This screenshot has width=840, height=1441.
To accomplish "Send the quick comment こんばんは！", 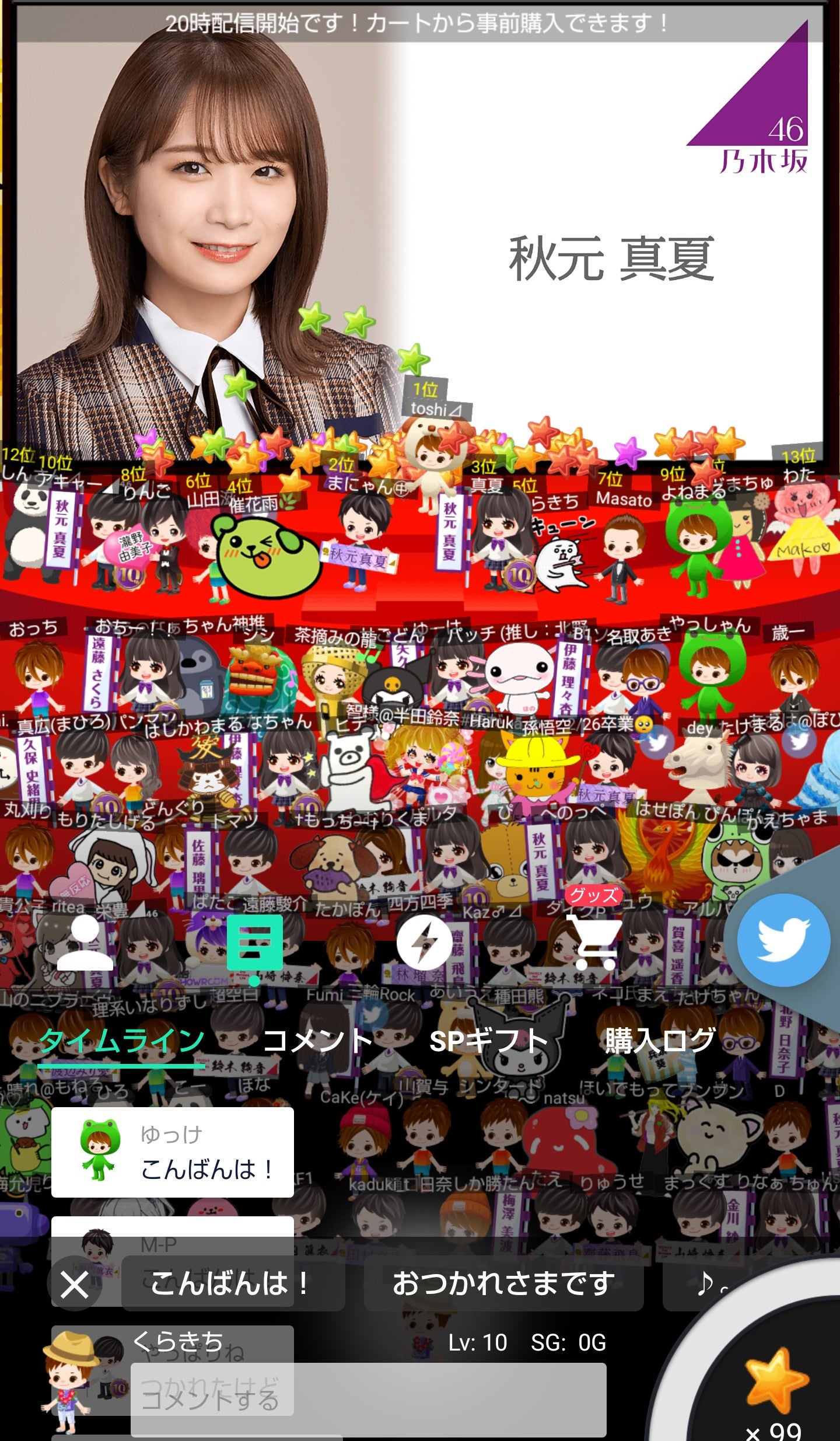I will [232, 1283].
